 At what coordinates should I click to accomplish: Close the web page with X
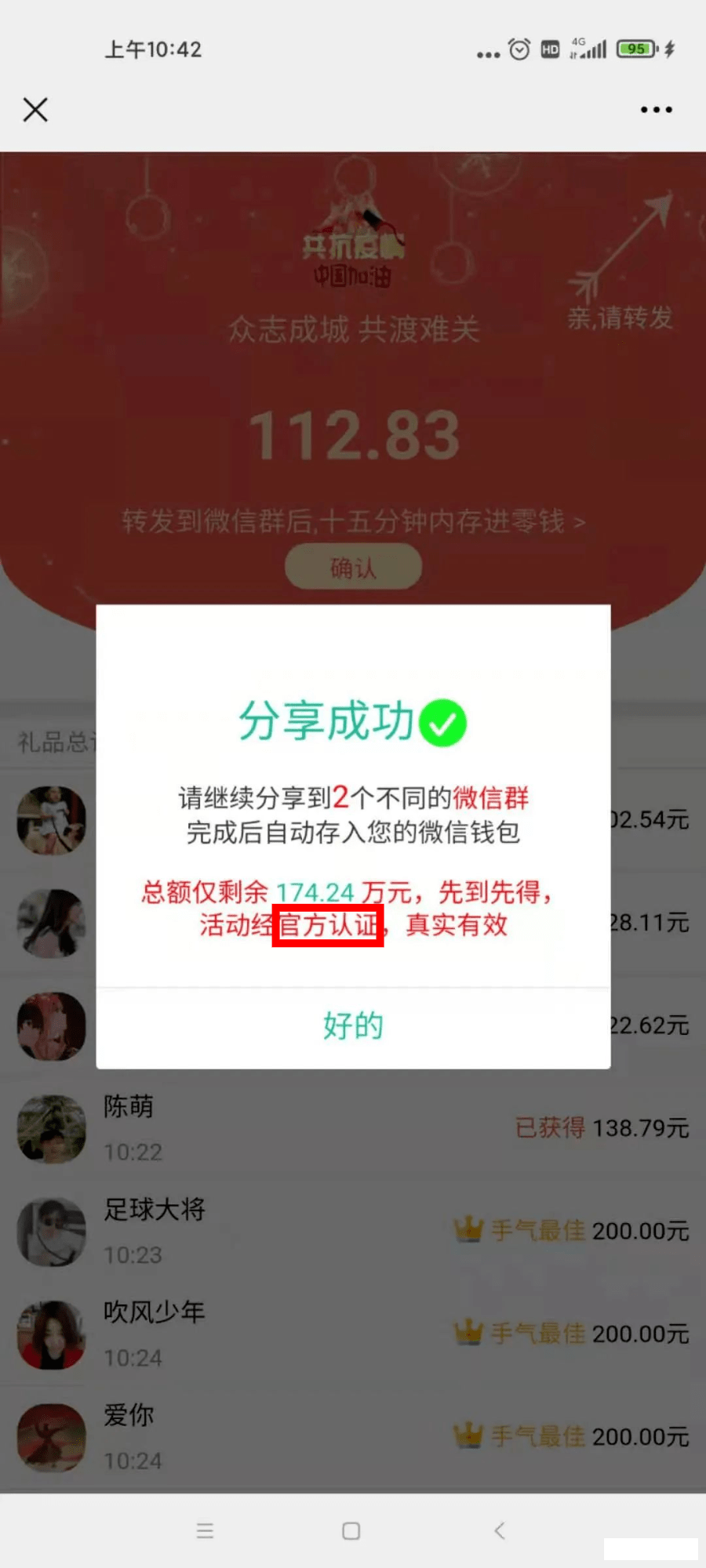(x=35, y=110)
